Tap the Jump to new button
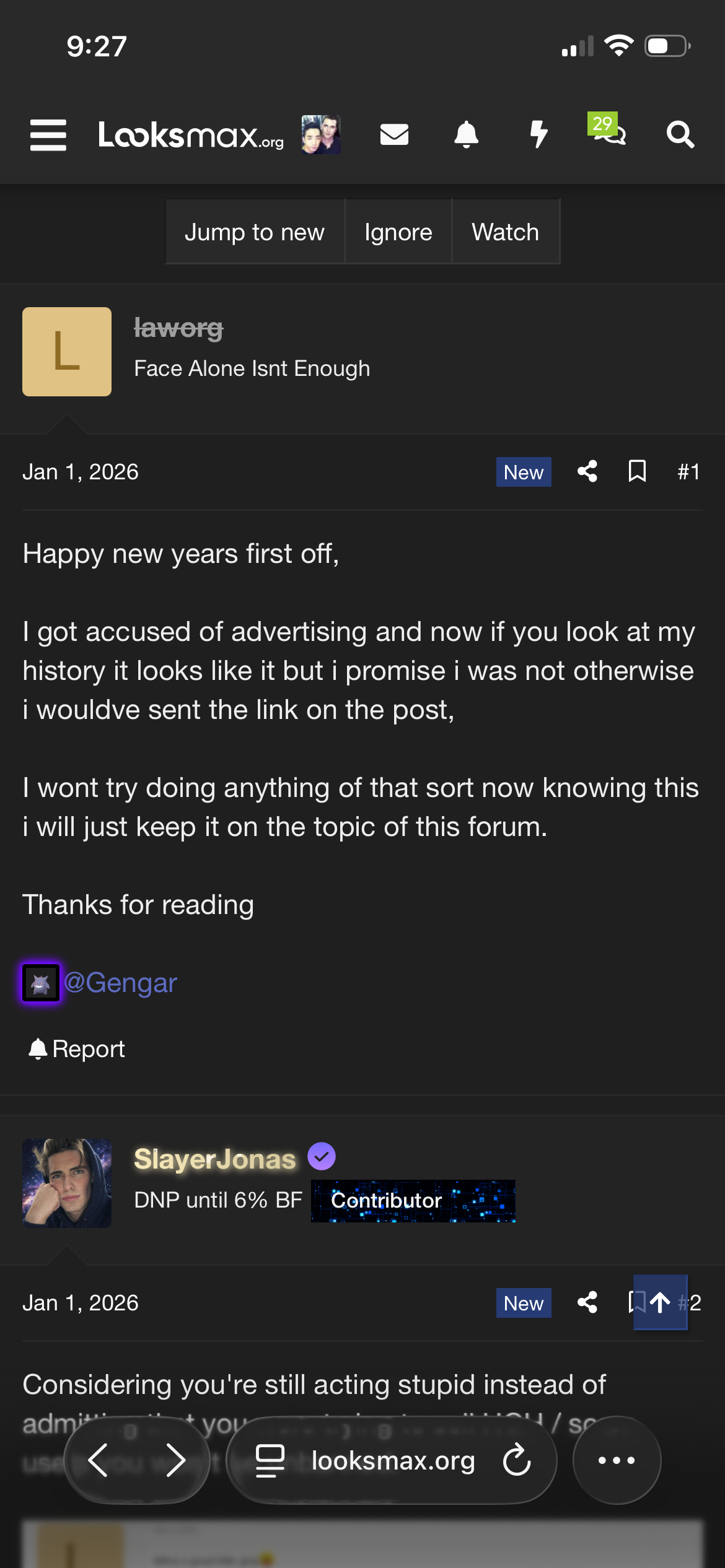 coord(255,232)
